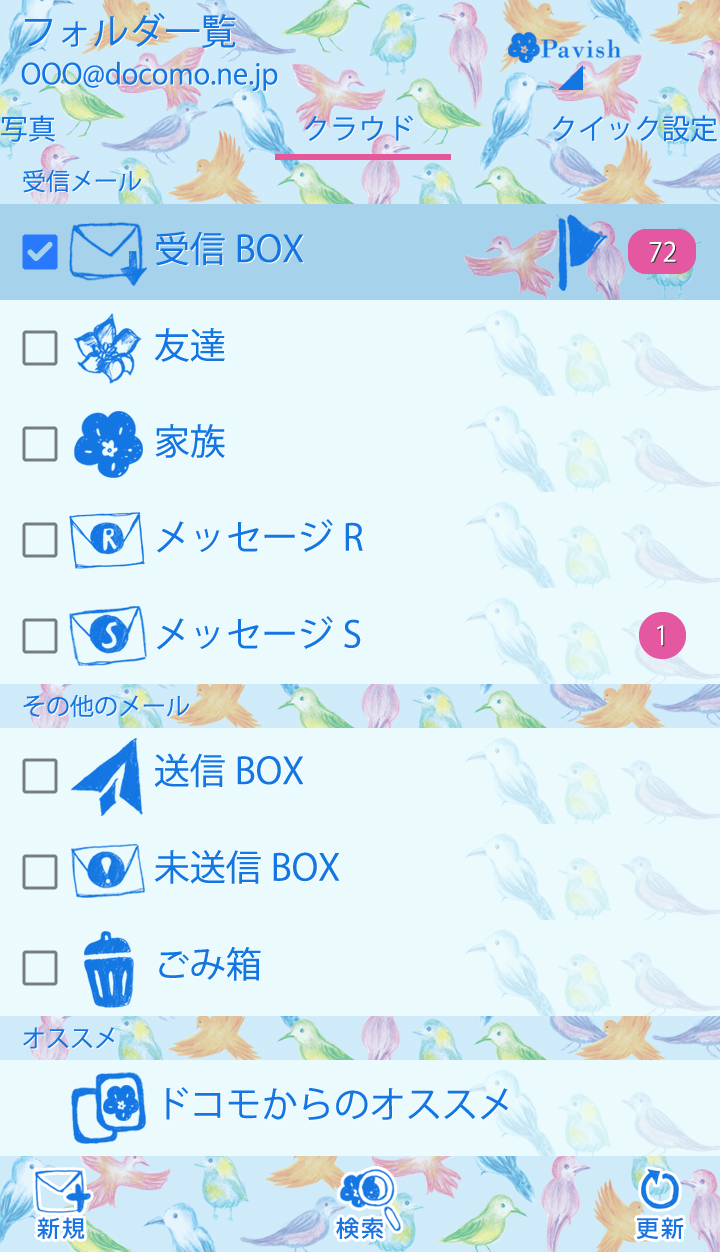Tick the 未送信 BOX checkbox
This screenshot has width=720, height=1252.
click(40, 871)
